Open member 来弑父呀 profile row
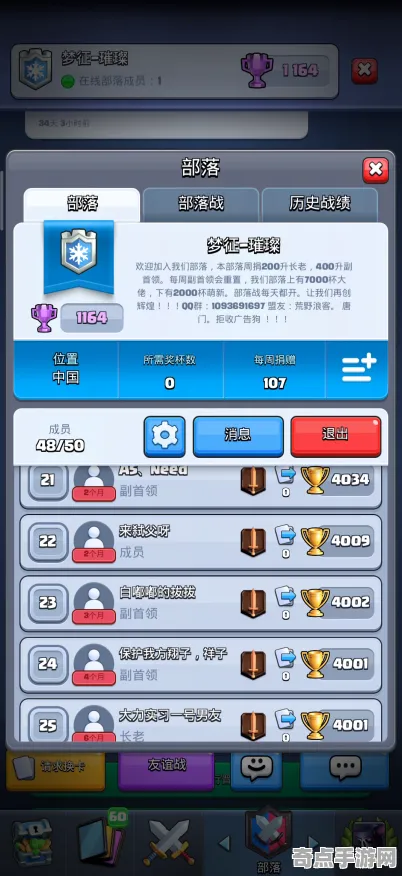 [201, 541]
